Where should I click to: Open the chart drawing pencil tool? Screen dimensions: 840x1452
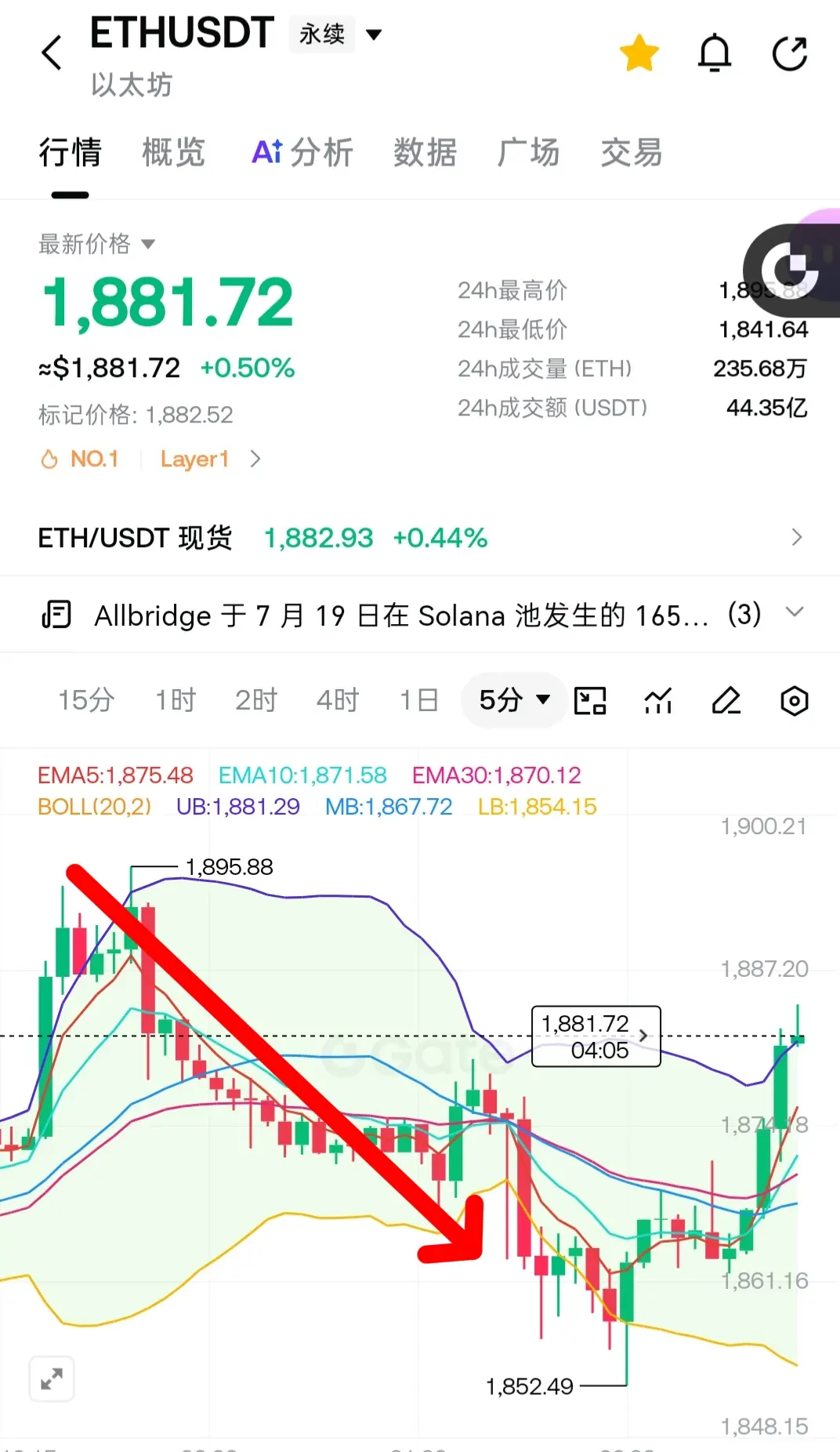[726, 700]
